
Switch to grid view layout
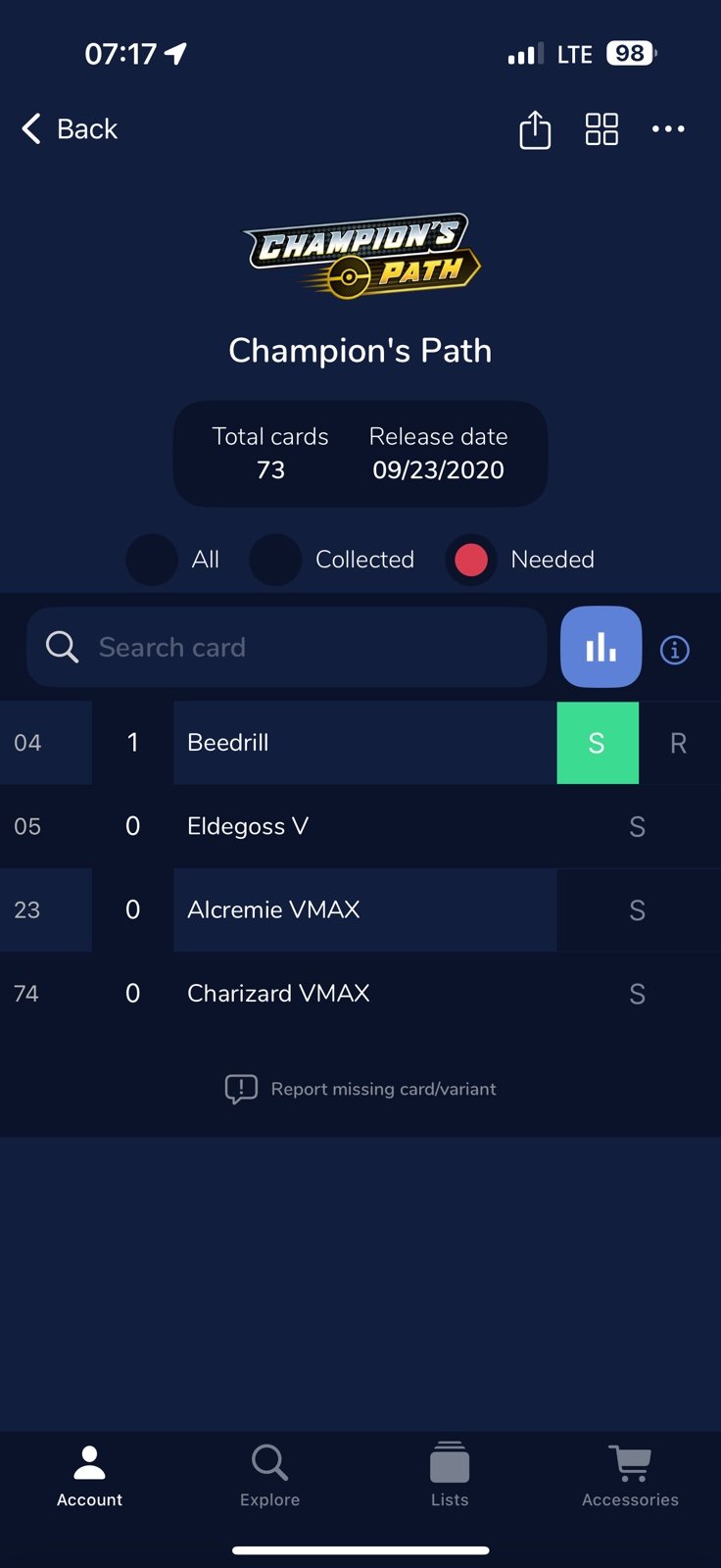point(601,129)
